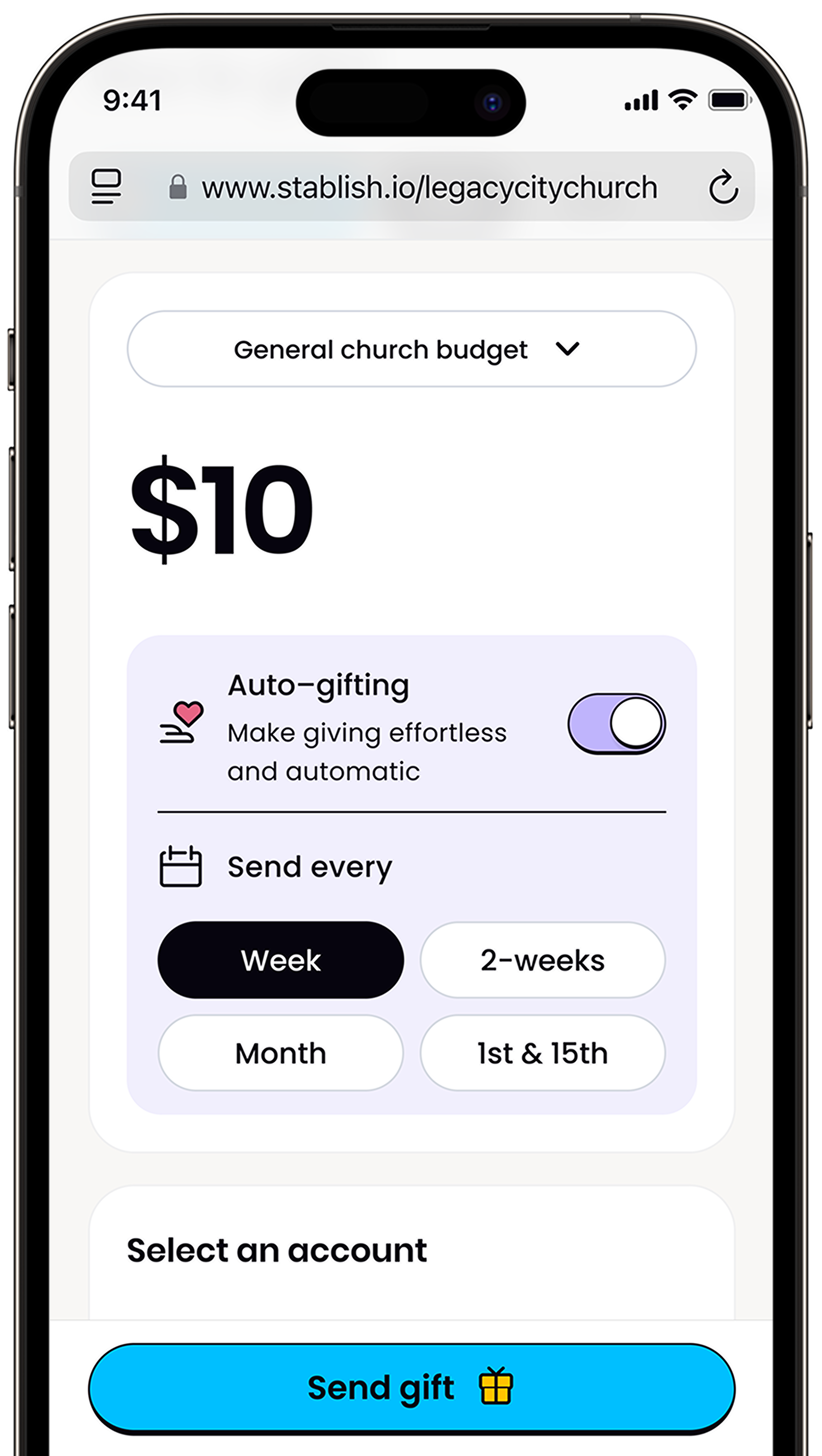This screenshot has width=822, height=1456.
Task: Tap the Send gift button
Action: [411, 1388]
